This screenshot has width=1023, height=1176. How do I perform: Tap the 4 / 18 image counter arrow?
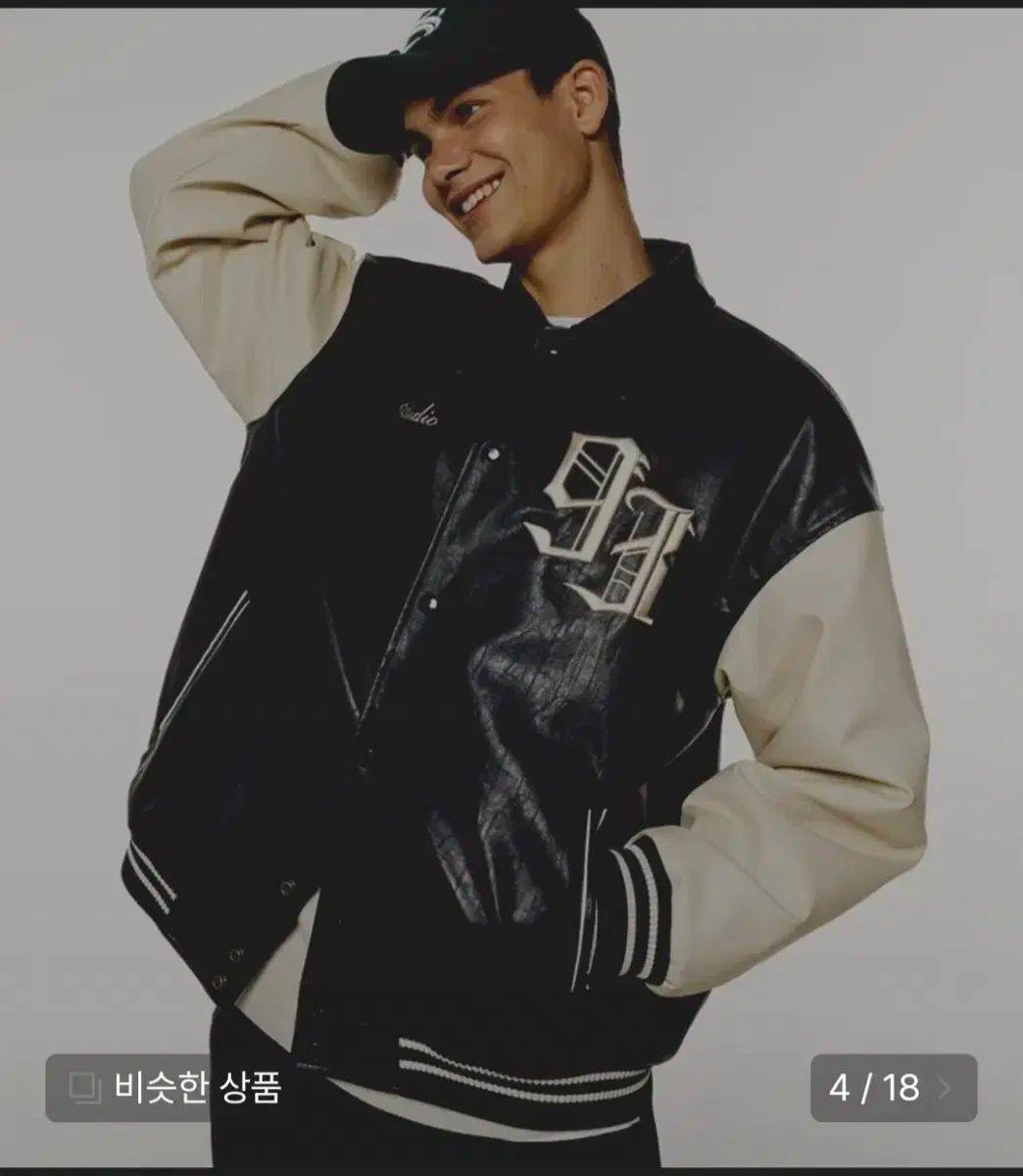tap(944, 1088)
